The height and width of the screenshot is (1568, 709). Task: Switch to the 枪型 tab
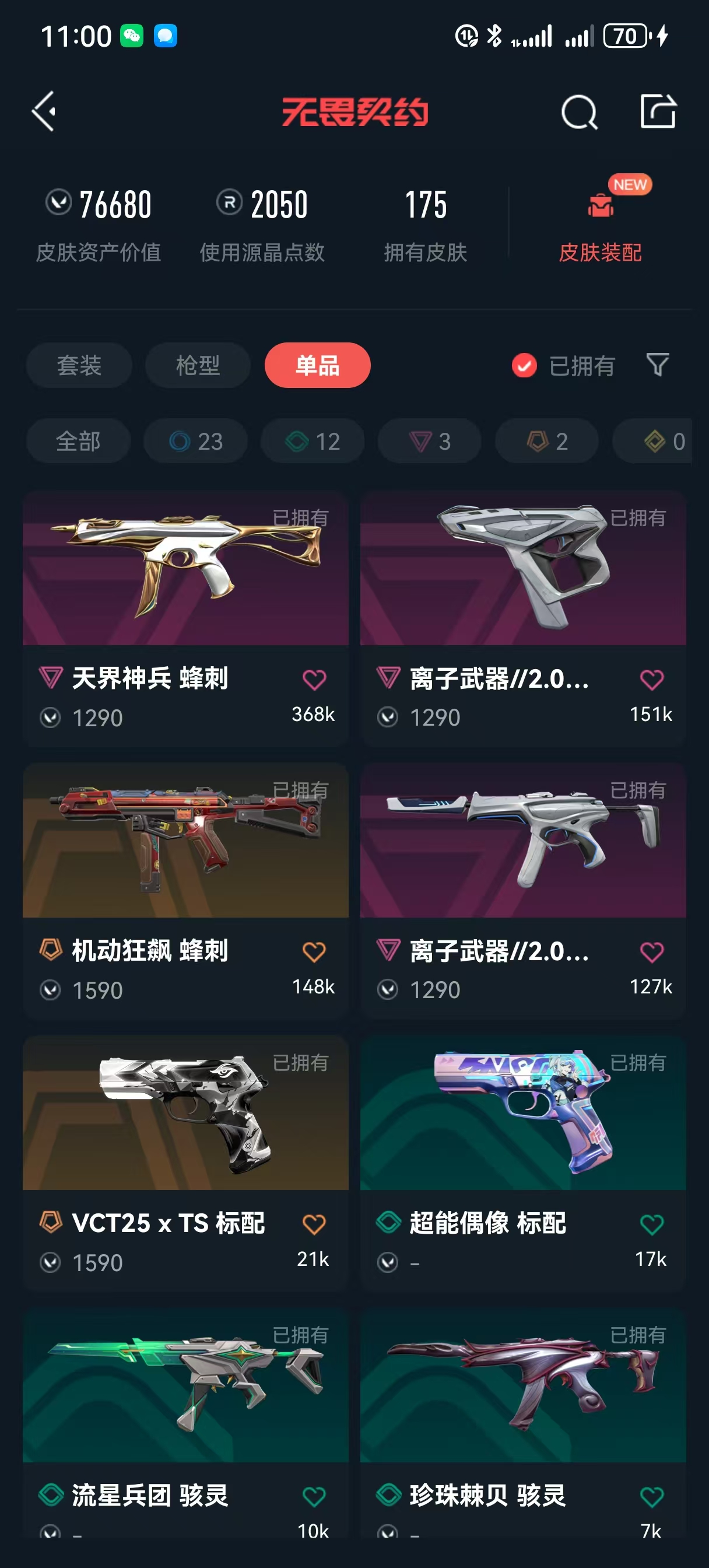pos(198,365)
